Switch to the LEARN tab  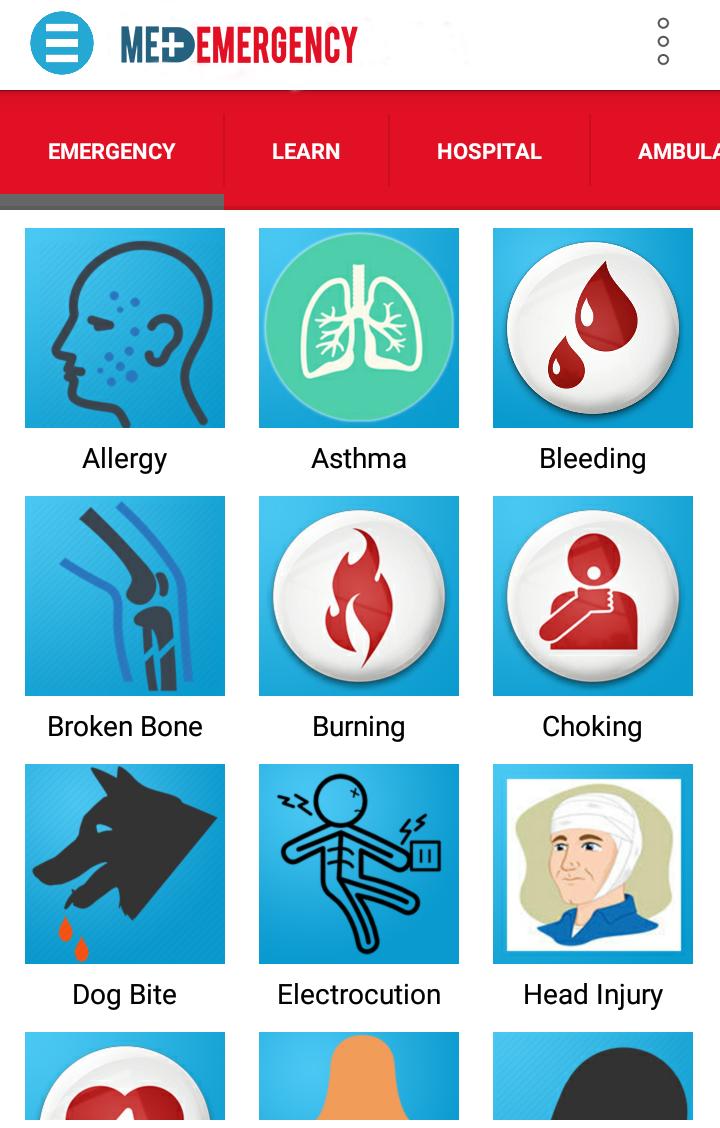(x=305, y=151)
